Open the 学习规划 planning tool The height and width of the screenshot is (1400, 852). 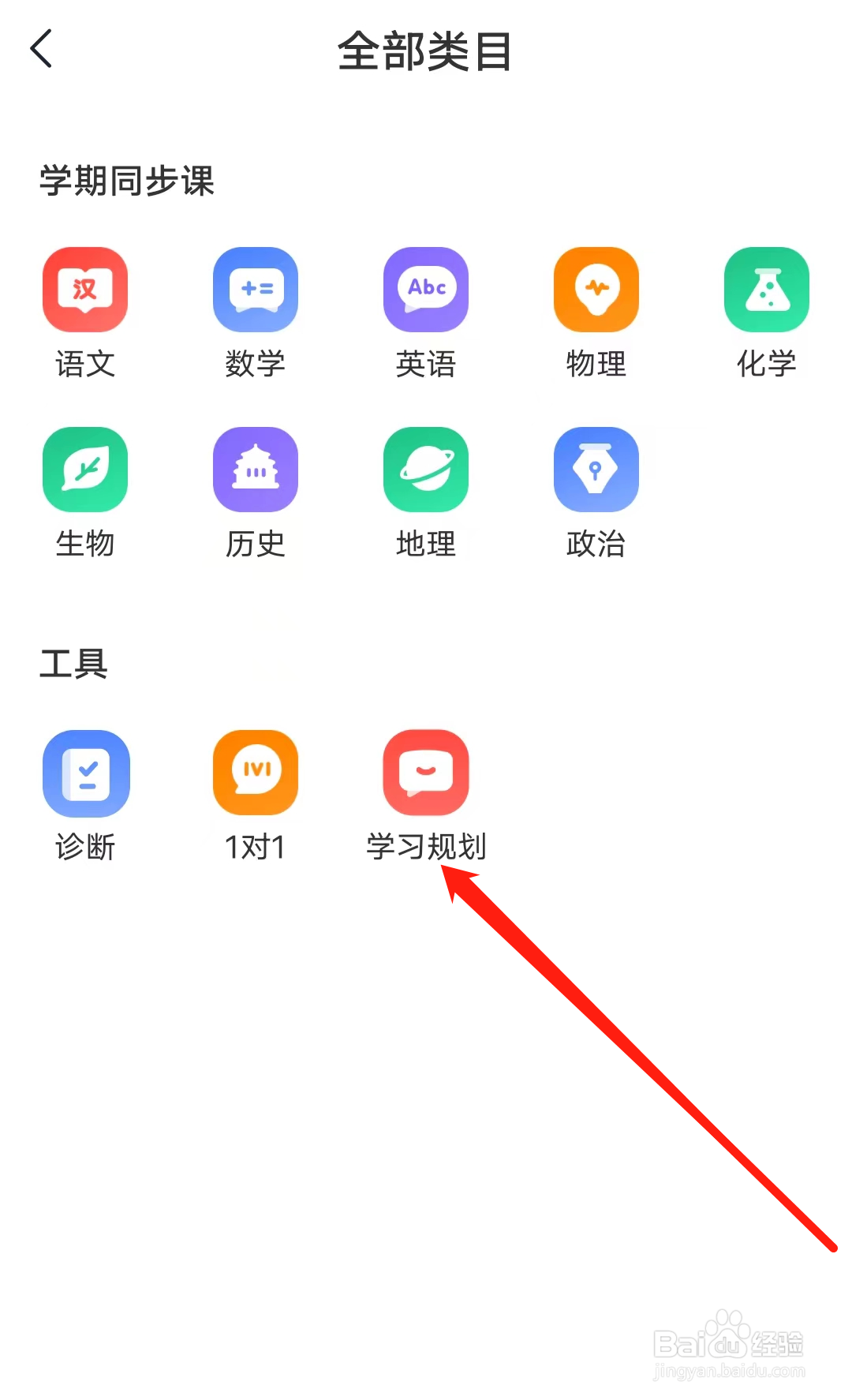[x=425, y=772]
